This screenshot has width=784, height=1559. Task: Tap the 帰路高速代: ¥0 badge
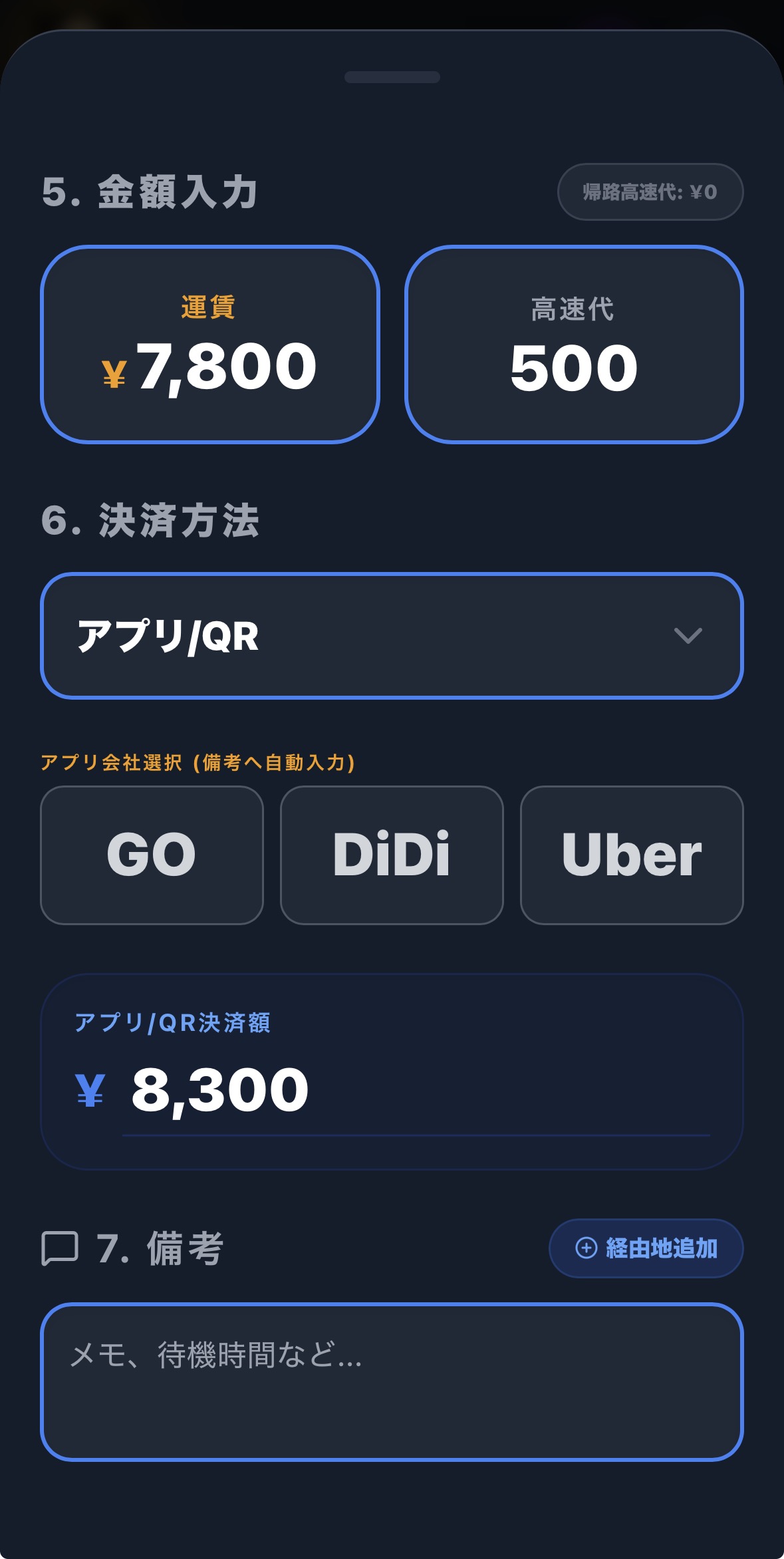pos(650,192)
